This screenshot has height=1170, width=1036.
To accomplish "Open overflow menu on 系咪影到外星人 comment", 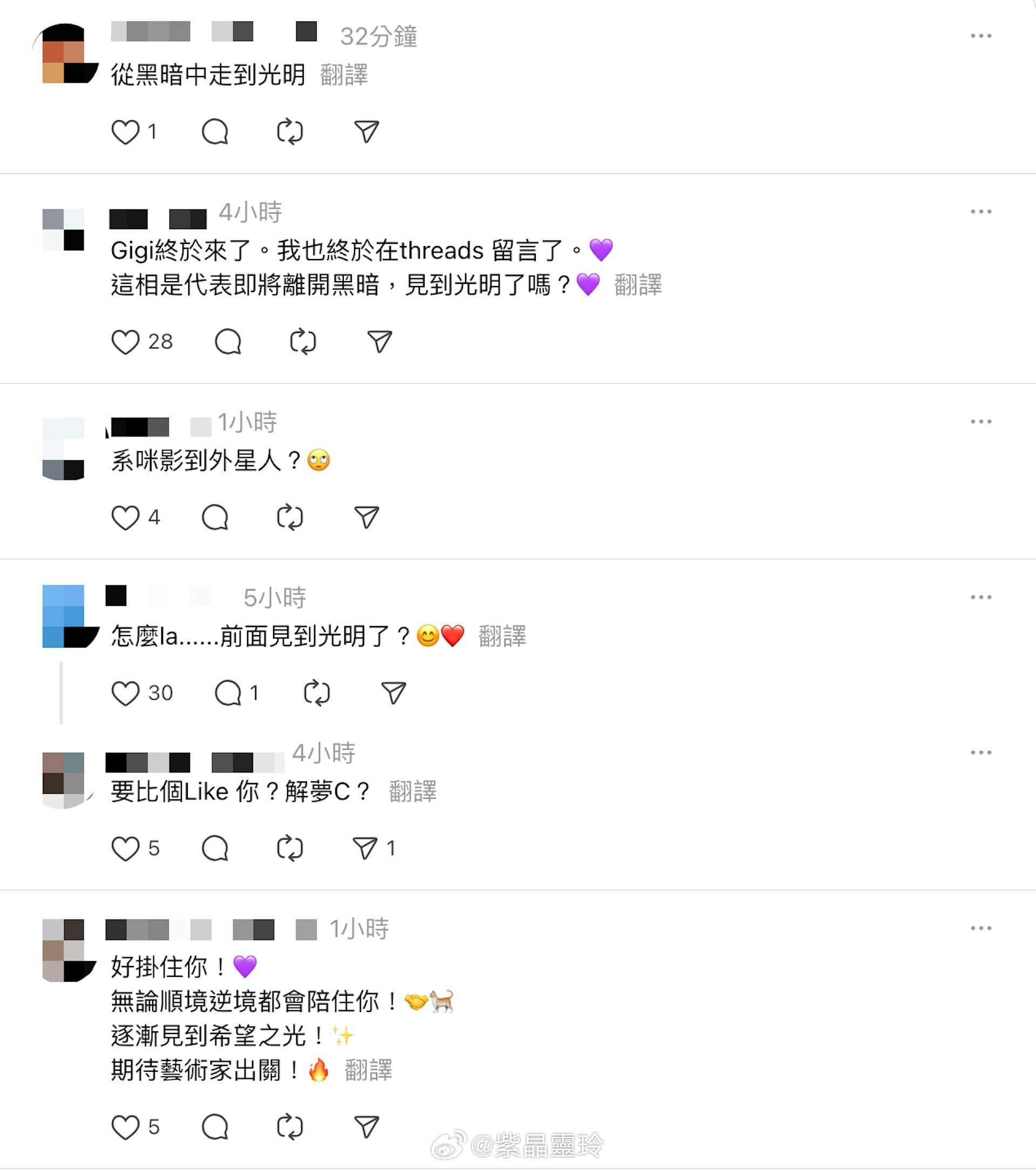I will pyautogui.click(x=980, y=422).
